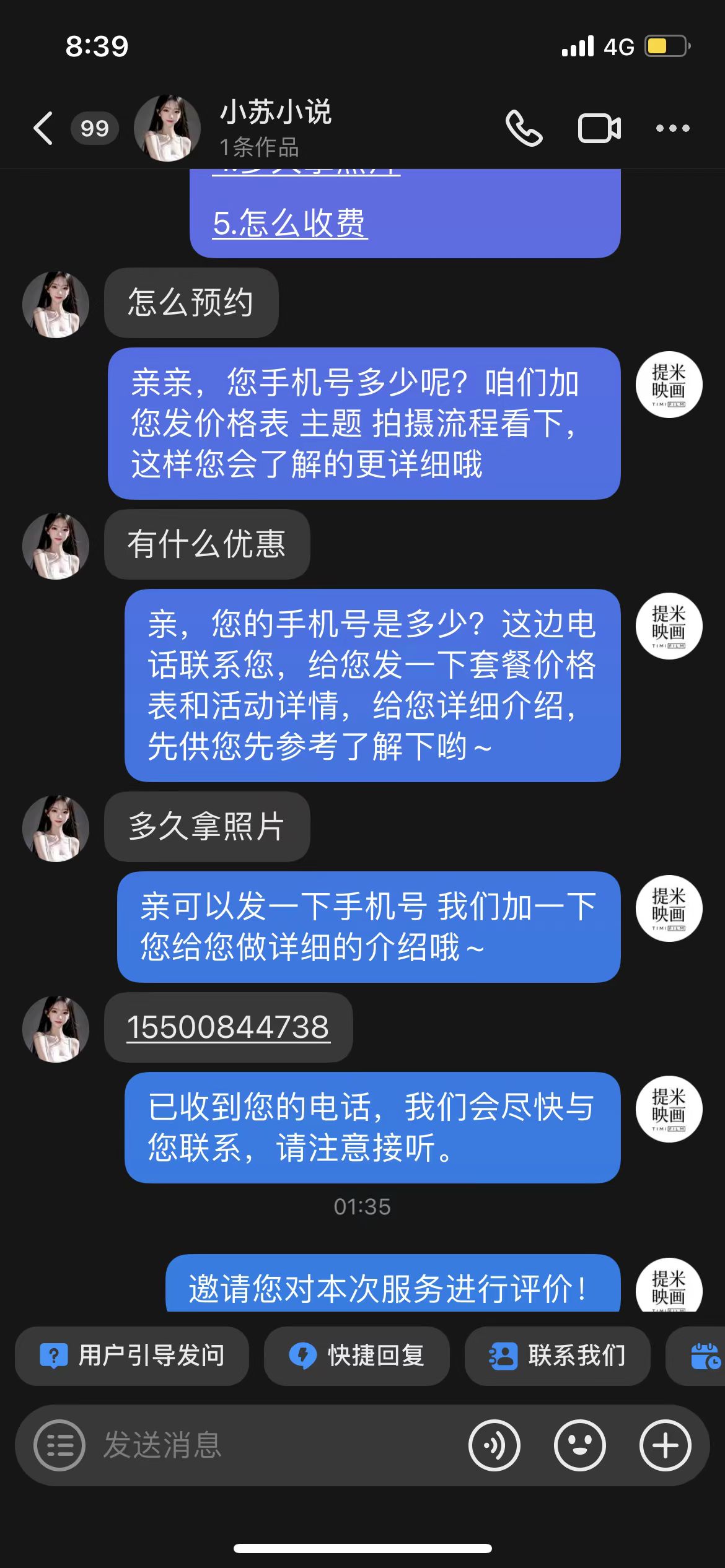Viewport: 725px width, 1568px height.
Task: Start a video call with 小苏小说
Action: [x=599, y=128]
